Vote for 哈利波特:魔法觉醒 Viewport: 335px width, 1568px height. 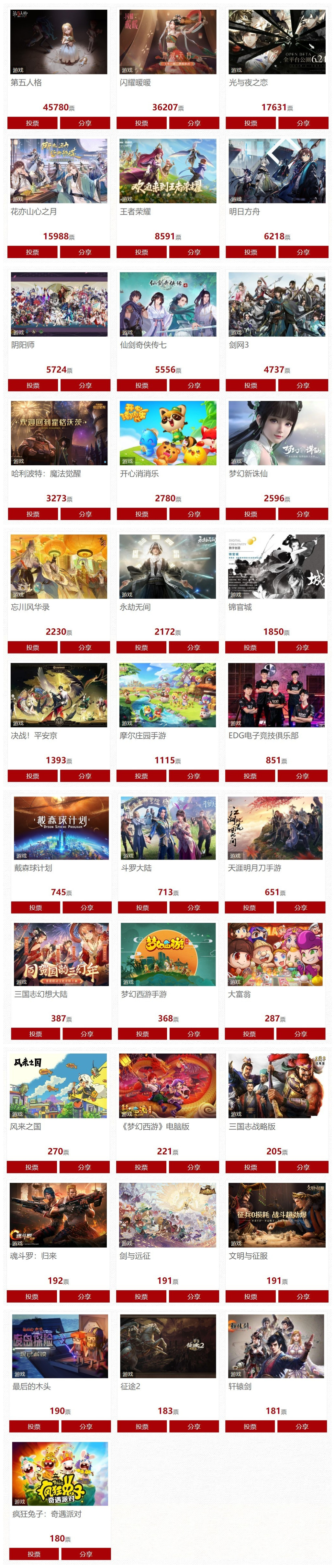click(33, 514)
